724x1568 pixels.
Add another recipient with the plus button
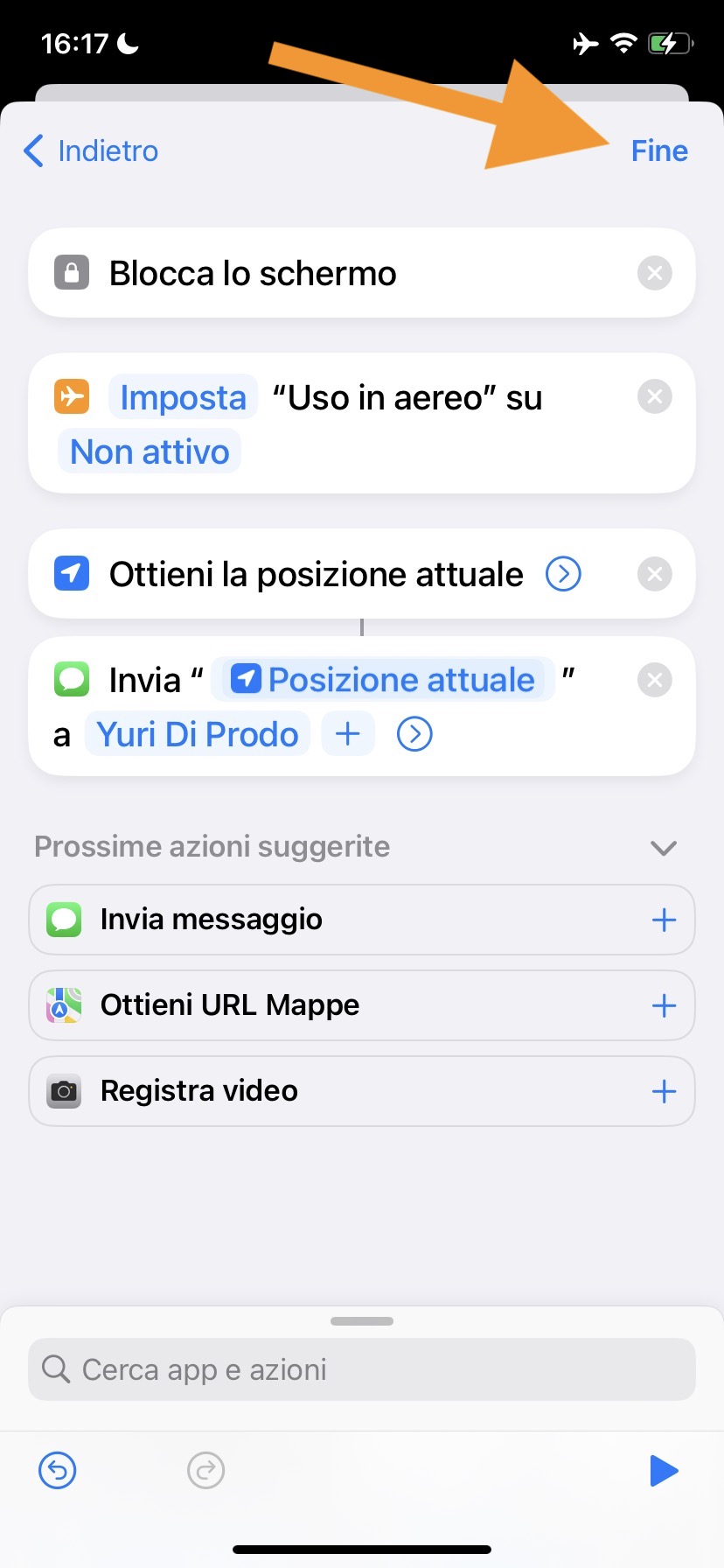348,734
